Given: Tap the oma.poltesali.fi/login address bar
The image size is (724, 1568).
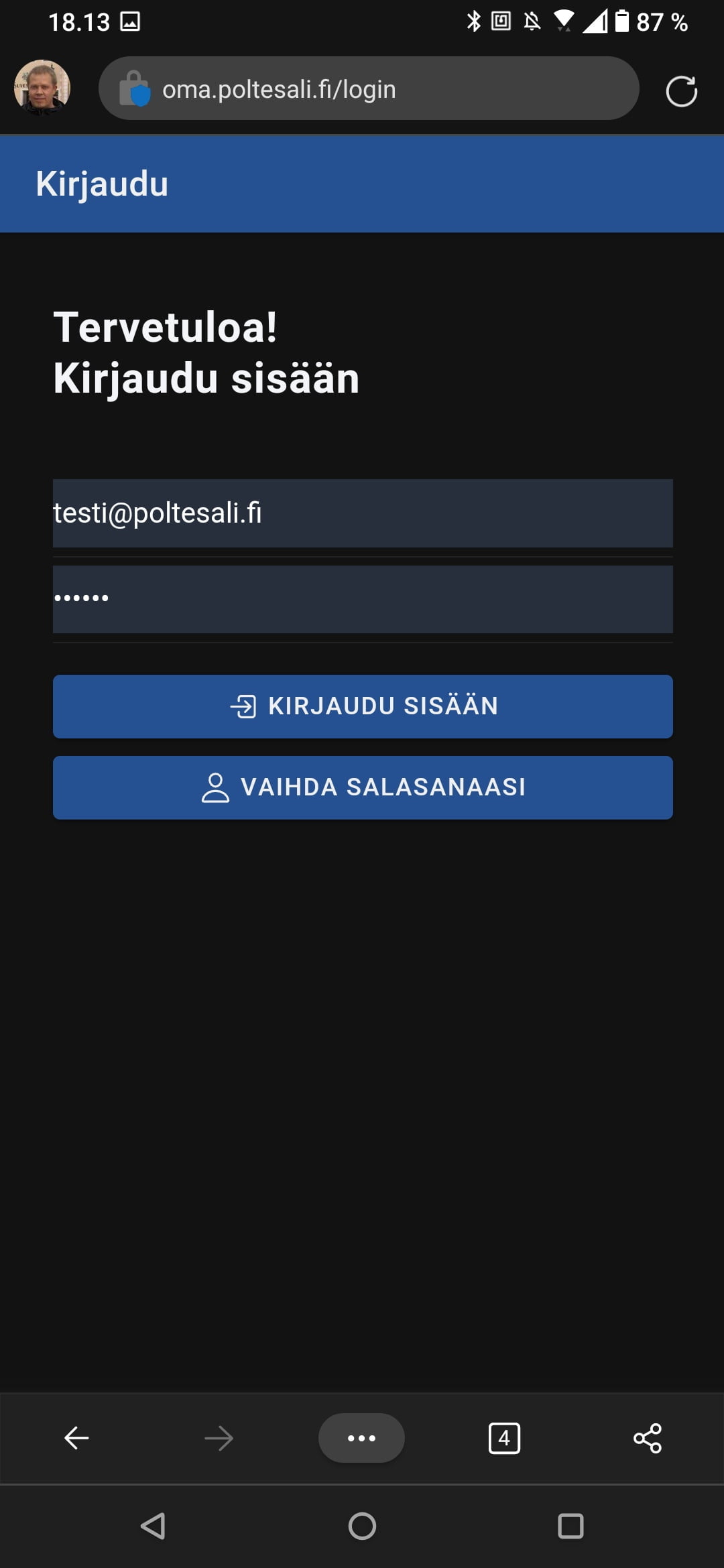Looking at the screenshot, I should [x=369, y=88].
